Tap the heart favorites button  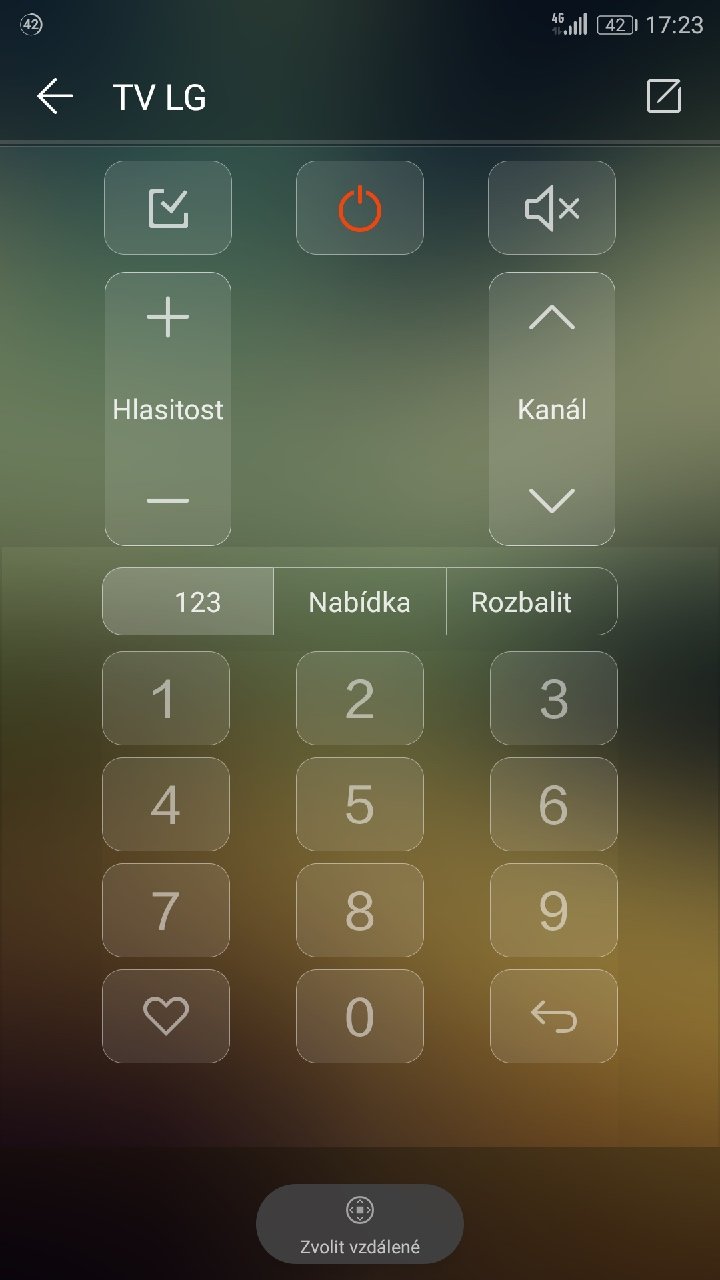[166, 1016]
